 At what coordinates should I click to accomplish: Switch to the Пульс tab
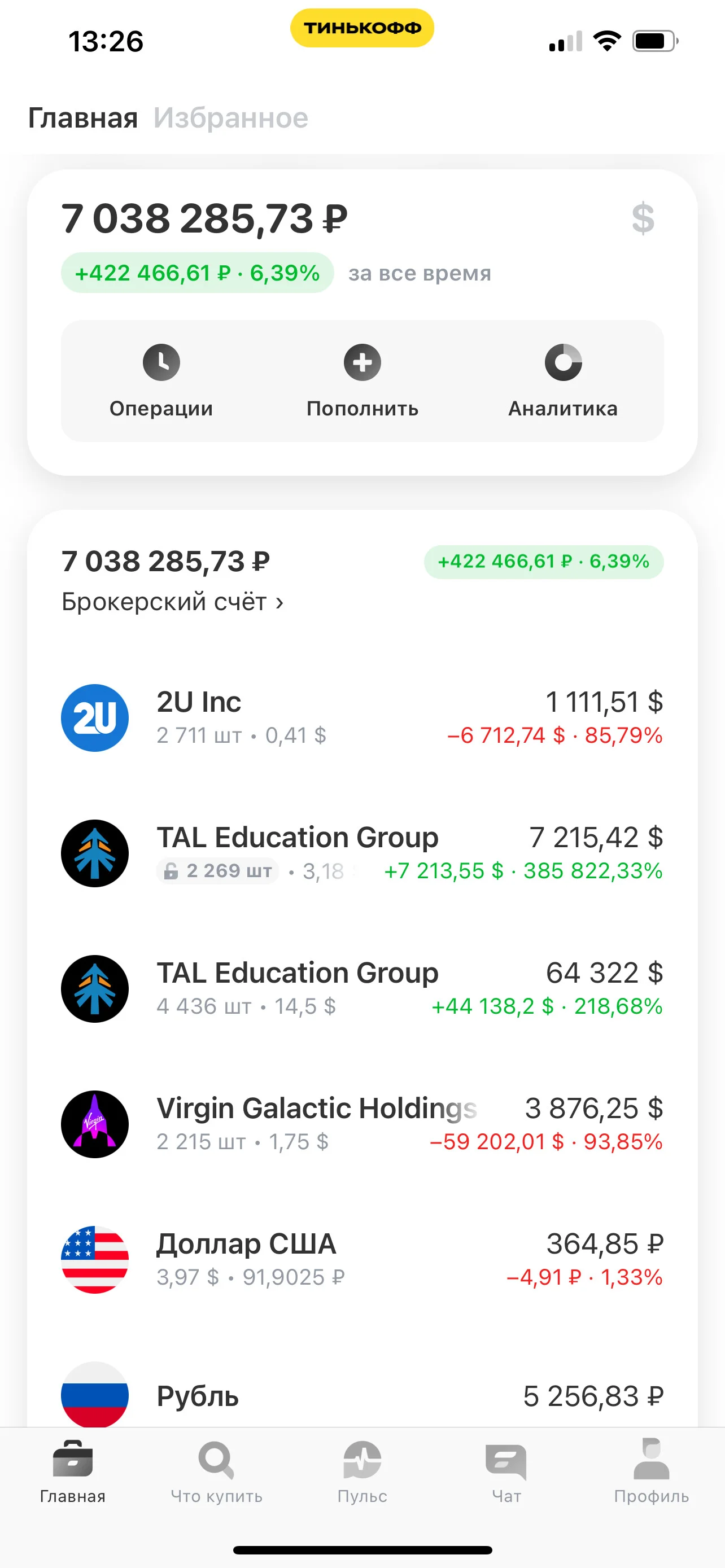362,1470
